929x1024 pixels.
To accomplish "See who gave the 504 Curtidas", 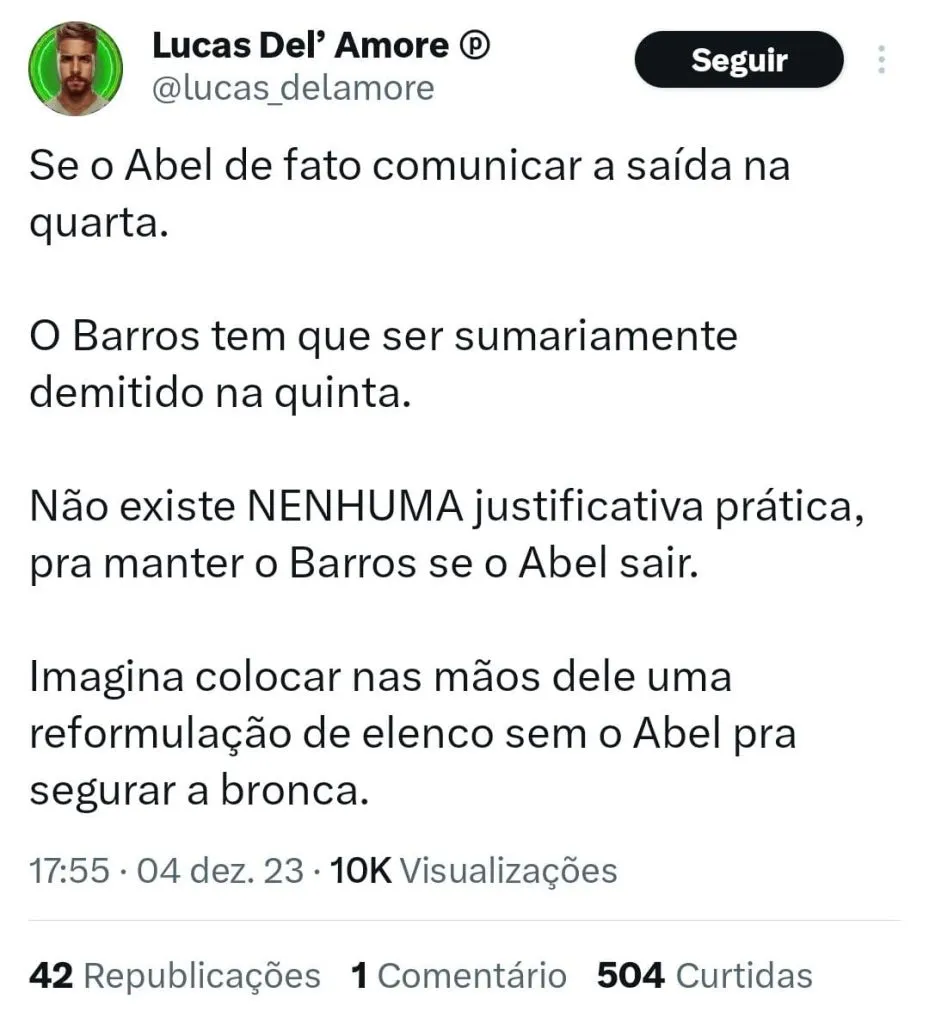I will [704, 975].
